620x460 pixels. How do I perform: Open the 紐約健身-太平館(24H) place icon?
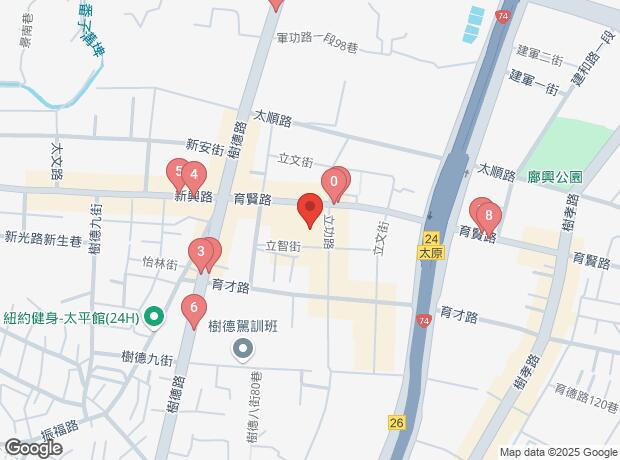coord(153,318)
